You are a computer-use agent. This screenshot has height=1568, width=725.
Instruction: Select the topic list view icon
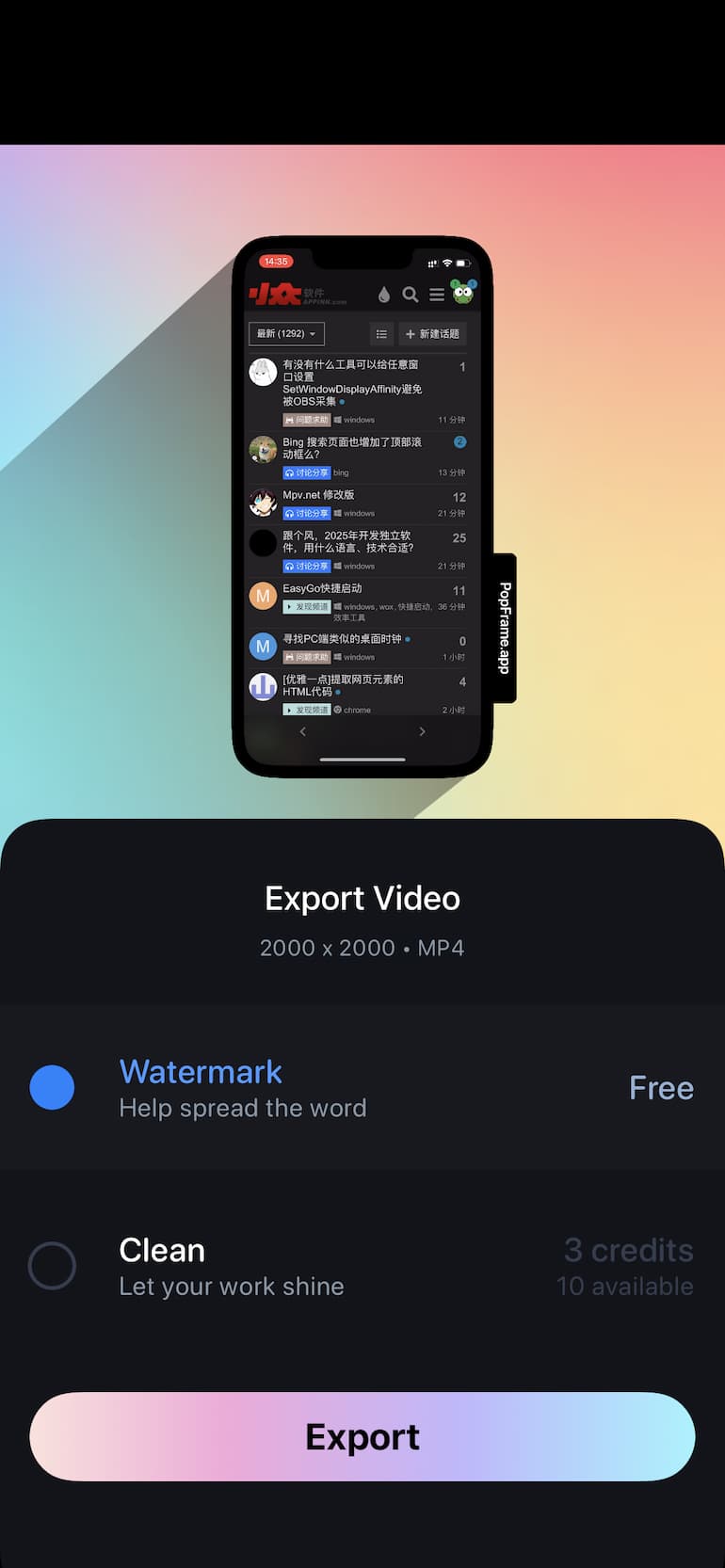coord(382,334)
